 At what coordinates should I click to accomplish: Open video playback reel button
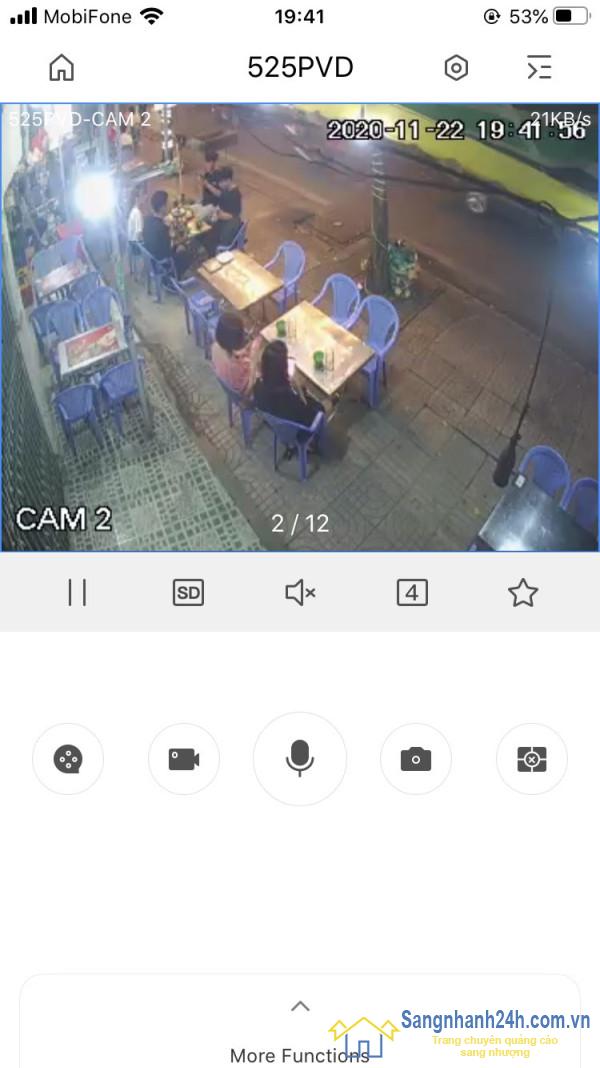68,759
